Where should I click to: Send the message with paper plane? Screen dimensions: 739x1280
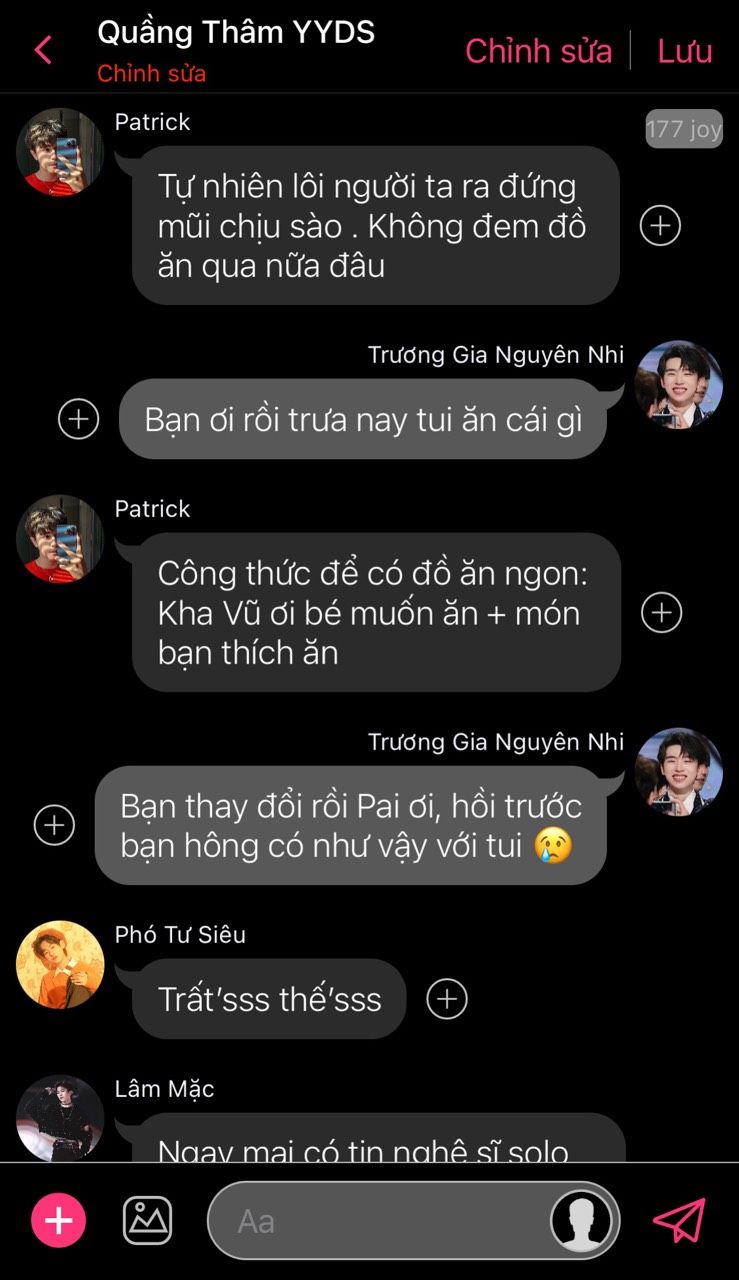pyautogui.click(x=679, y=1221)
